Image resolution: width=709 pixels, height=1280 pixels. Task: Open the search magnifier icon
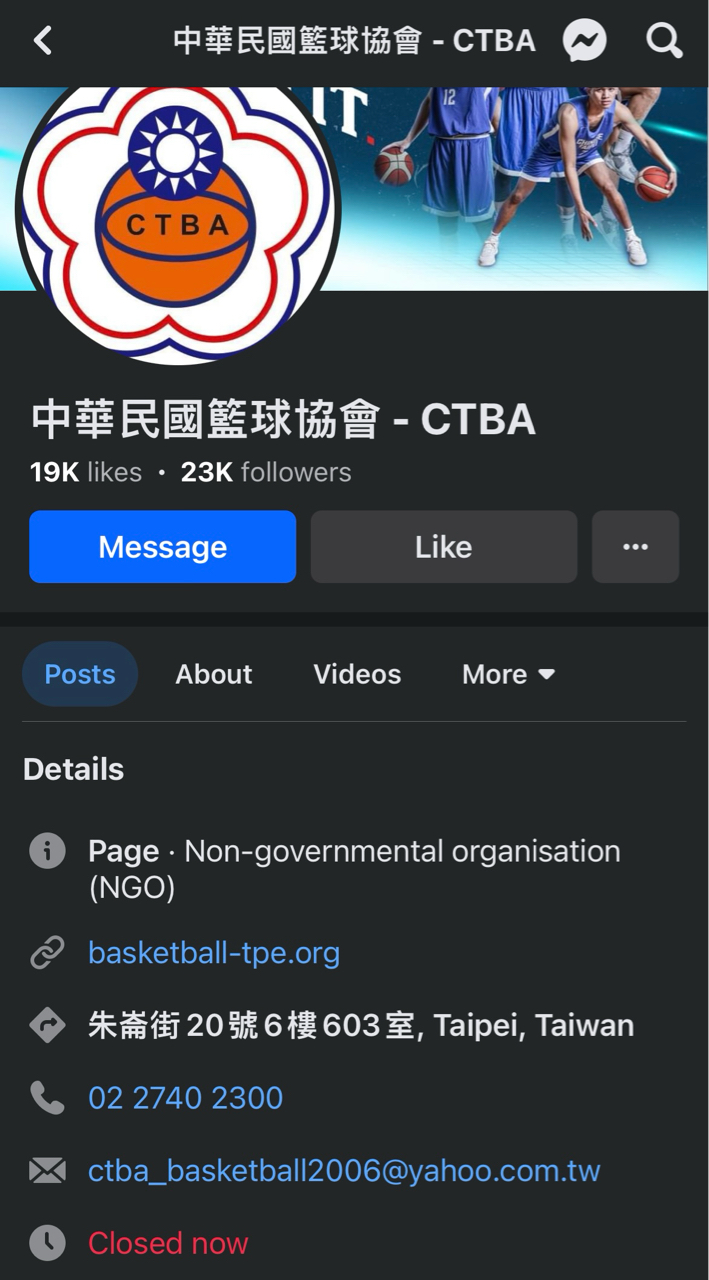[x=664, y=41]
